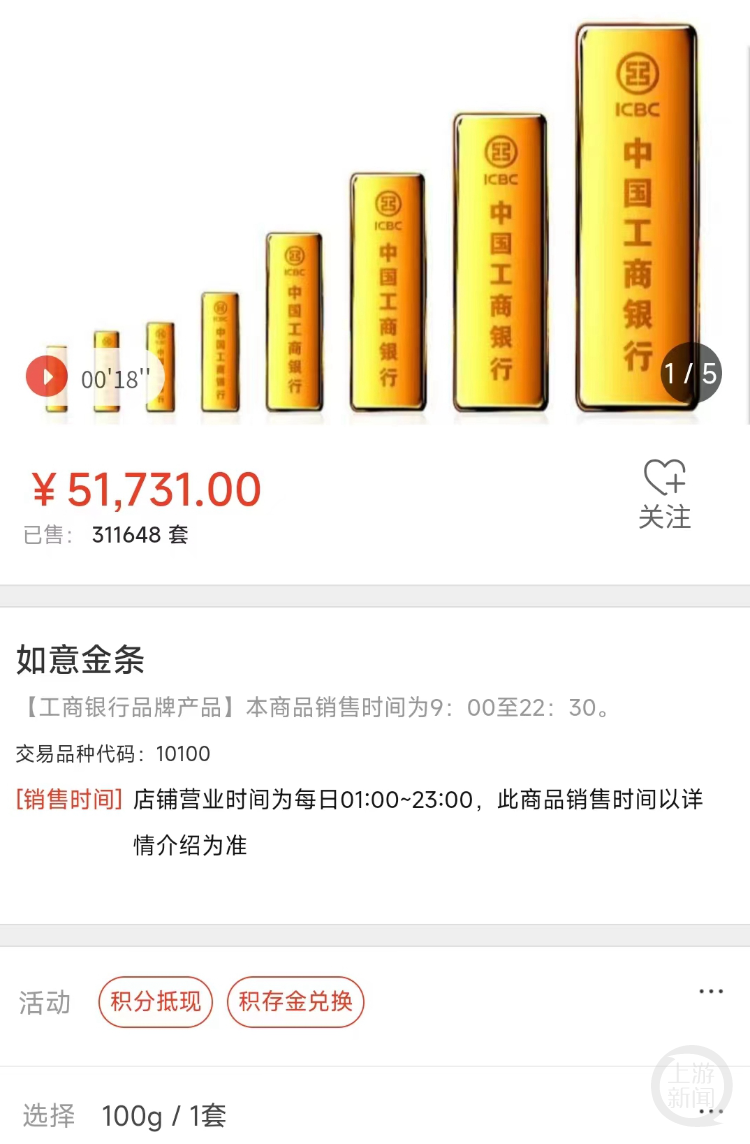This screenshot has height=1144, width=750.
Task: Play the 18-second product video
Action: pyautogui.click(x=47, y=377)
